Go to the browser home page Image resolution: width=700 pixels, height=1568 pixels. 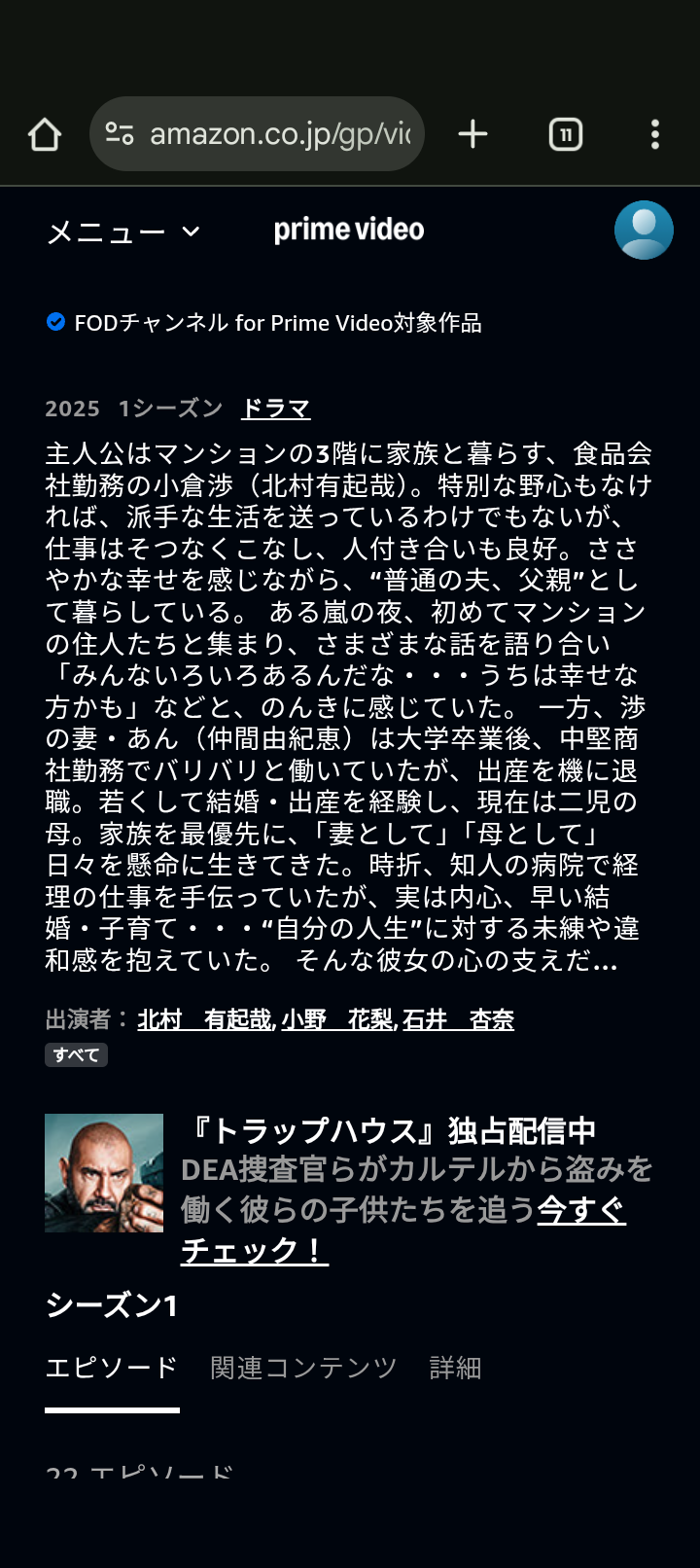(45, 134)
